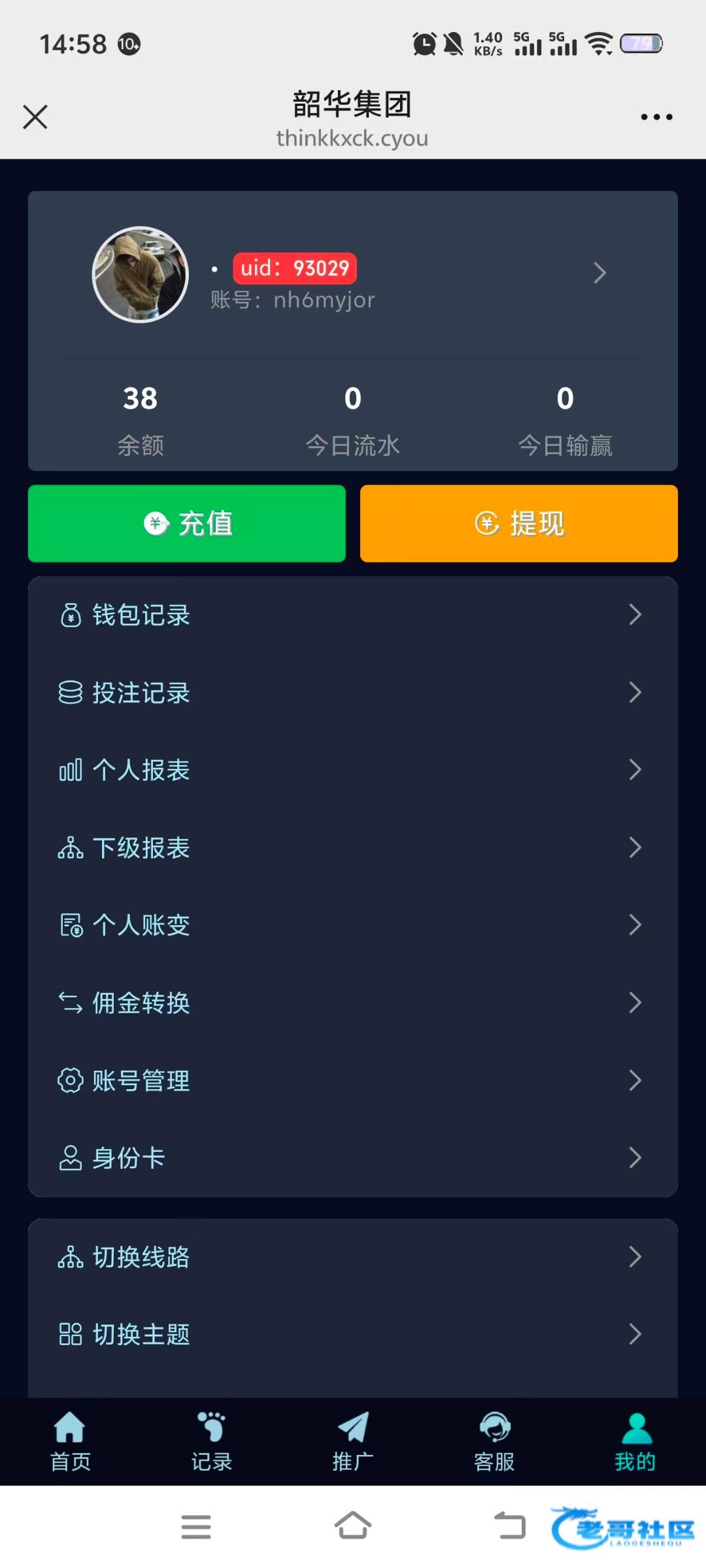
Task: Switch to the 记录 tab
Action: 212,1441
